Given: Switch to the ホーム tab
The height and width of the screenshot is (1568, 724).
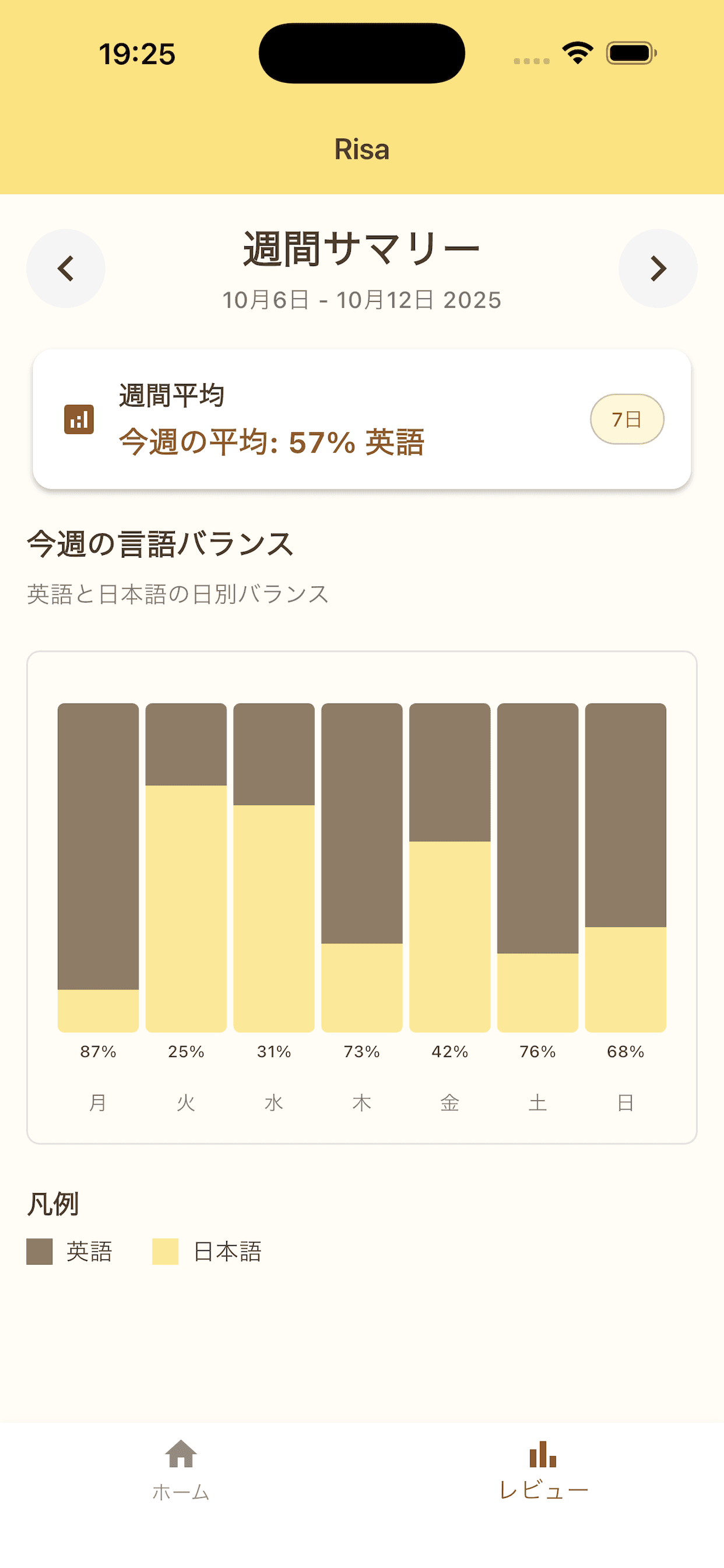Looking at the screenshot, I should click(x=181, y=1469).
